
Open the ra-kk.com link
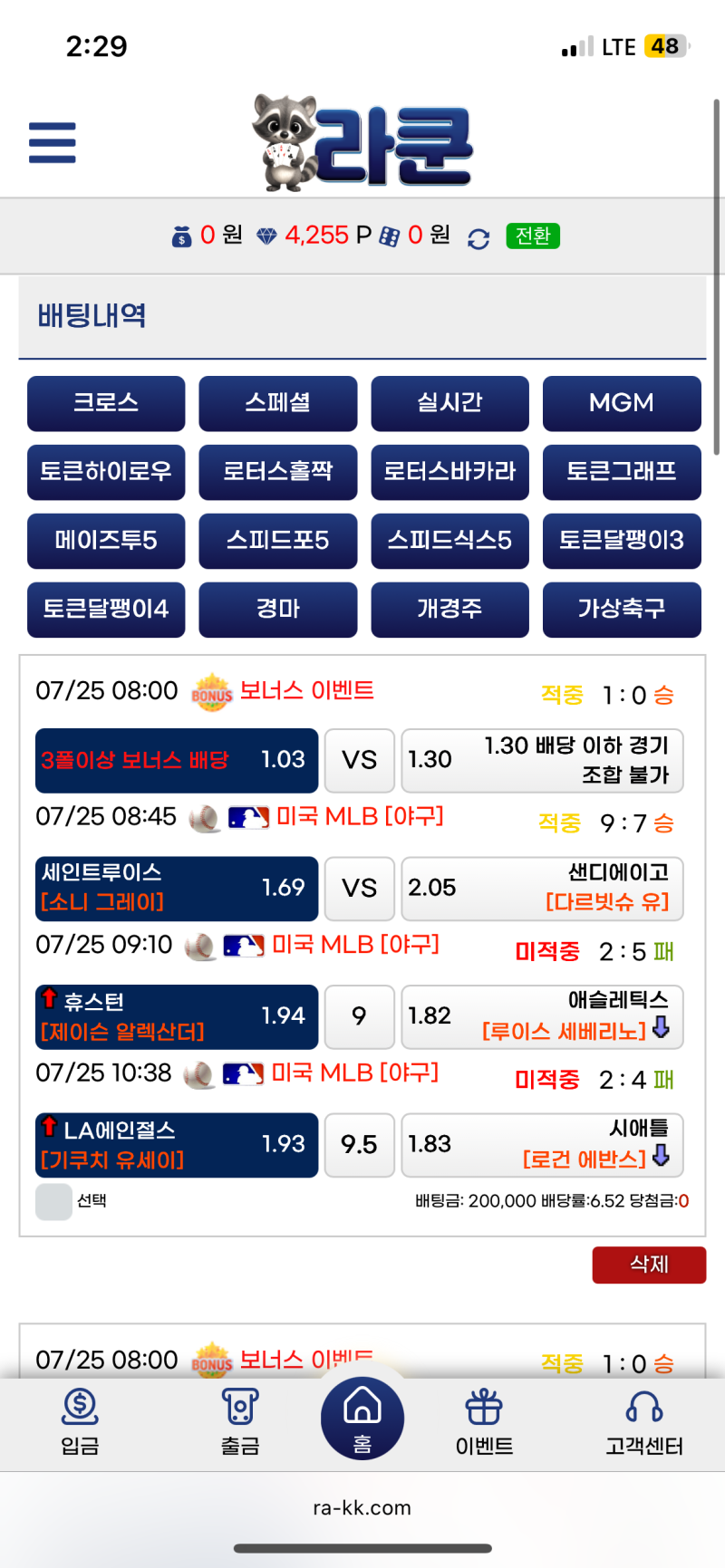362,1507
